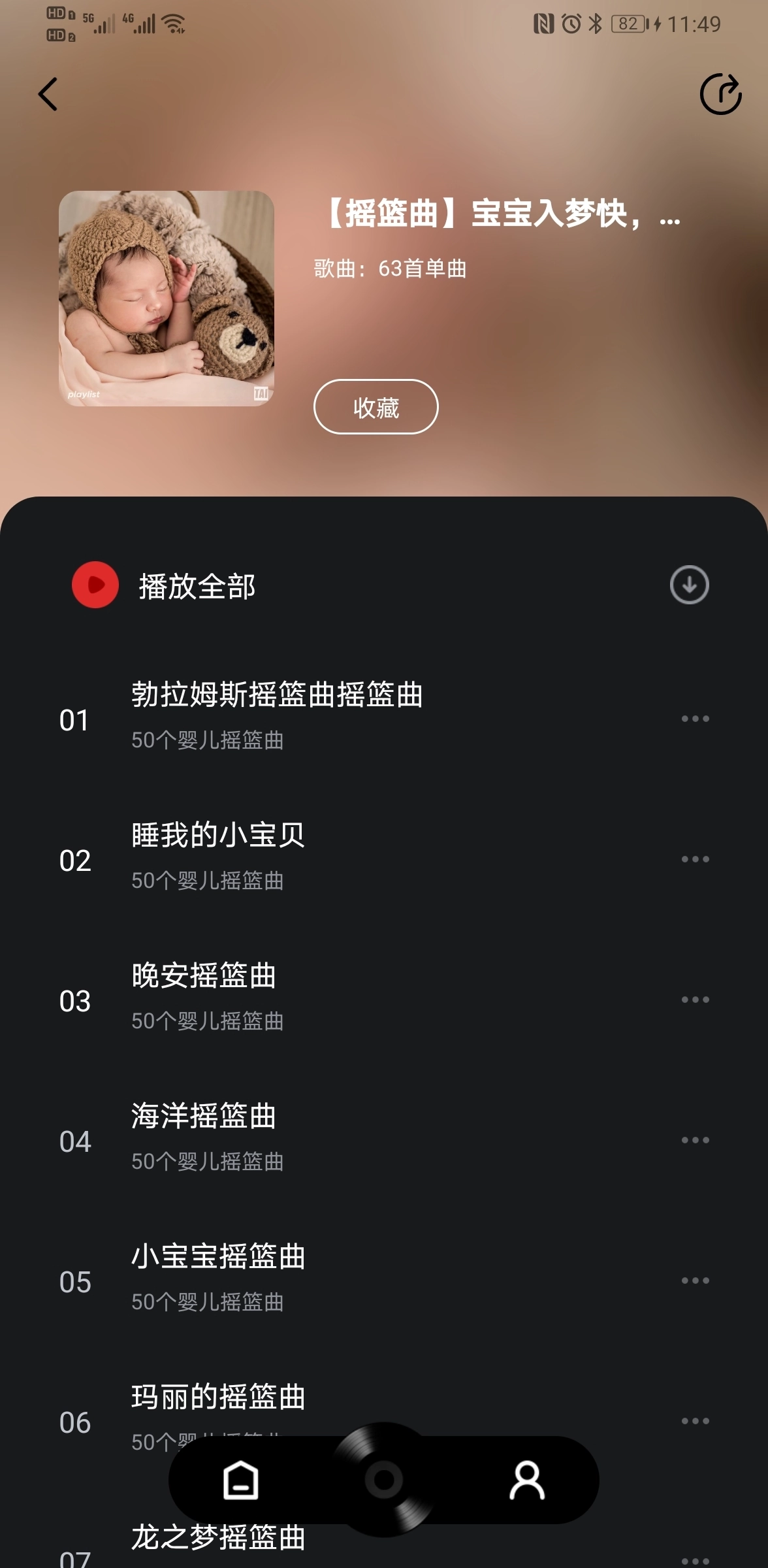Download all songs in the playlist

pos(689,585)
